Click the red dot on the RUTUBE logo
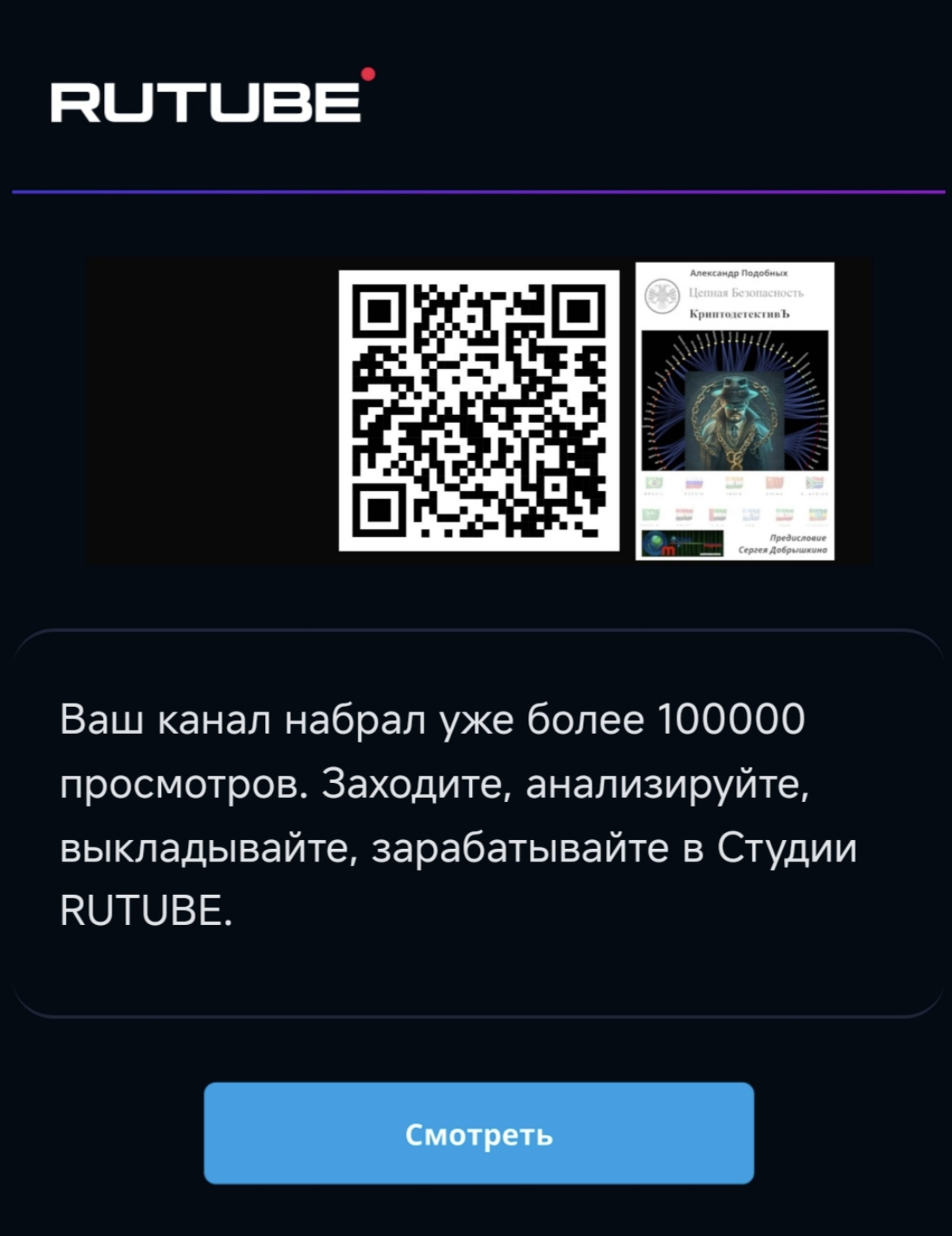Screen dimensions: 952x1236 coord(368,75)
